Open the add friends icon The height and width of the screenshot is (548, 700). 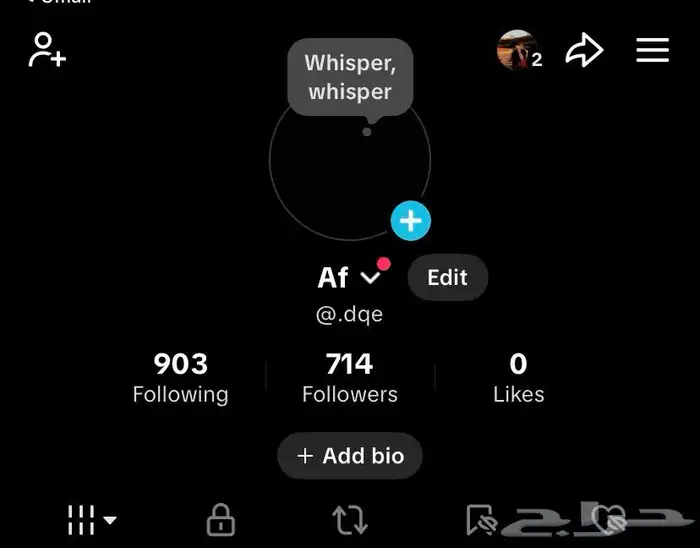point(47,50)
